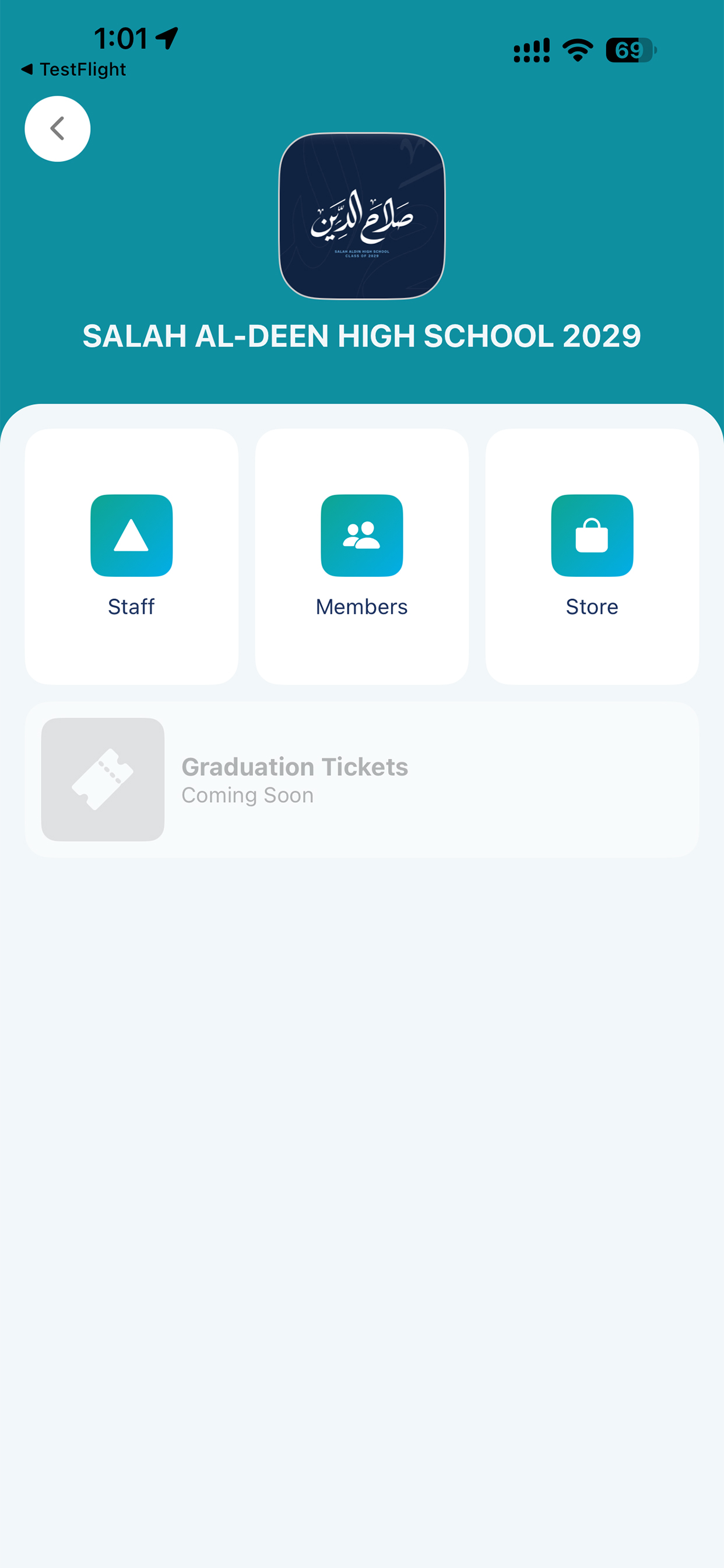
Task: Open the Staff card
Action: [x=131, y=556]
